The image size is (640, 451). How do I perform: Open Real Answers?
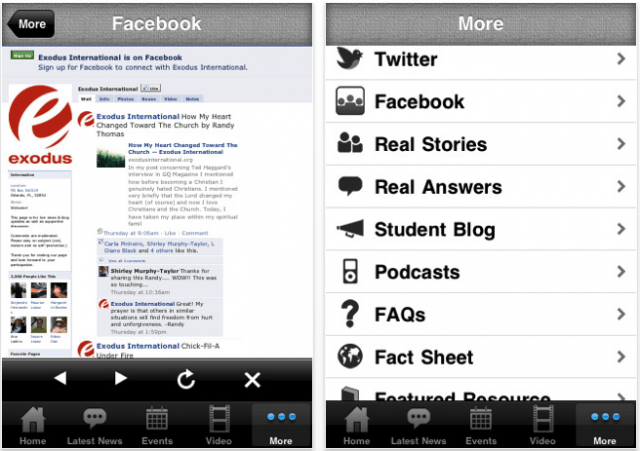[x=480, y=187]
